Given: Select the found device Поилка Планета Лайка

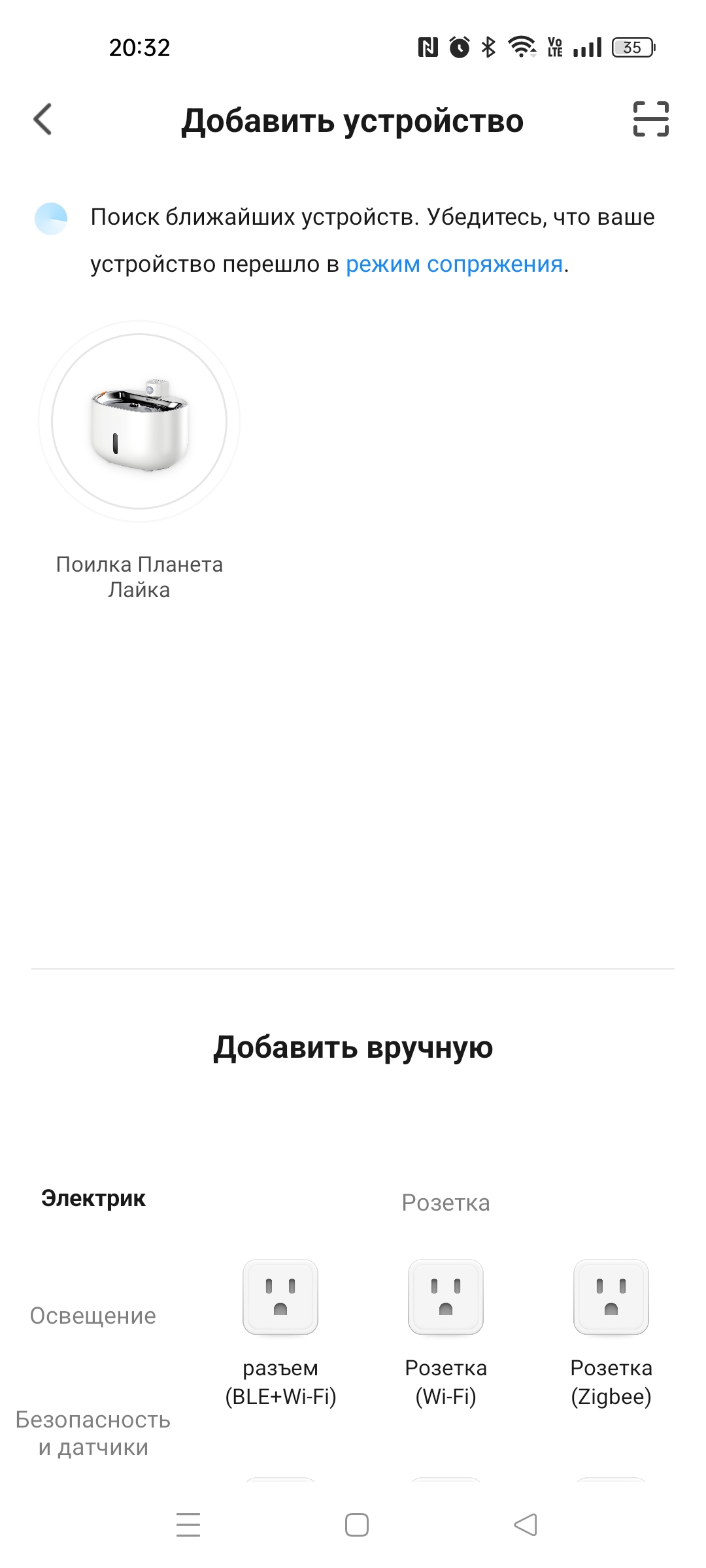Looking at the screenshot, I should [139, 422].
